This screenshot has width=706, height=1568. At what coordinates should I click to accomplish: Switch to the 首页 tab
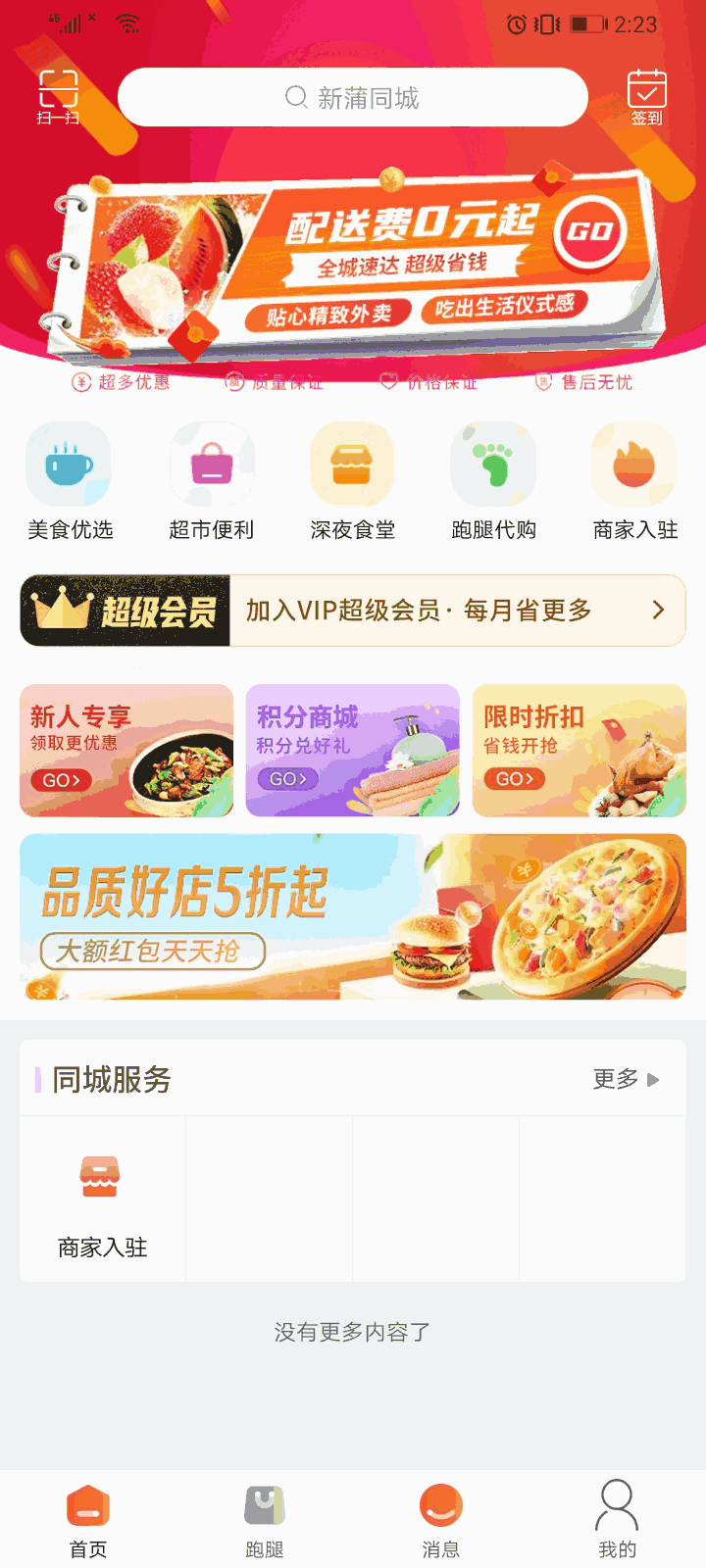(x=88, y=1520)
